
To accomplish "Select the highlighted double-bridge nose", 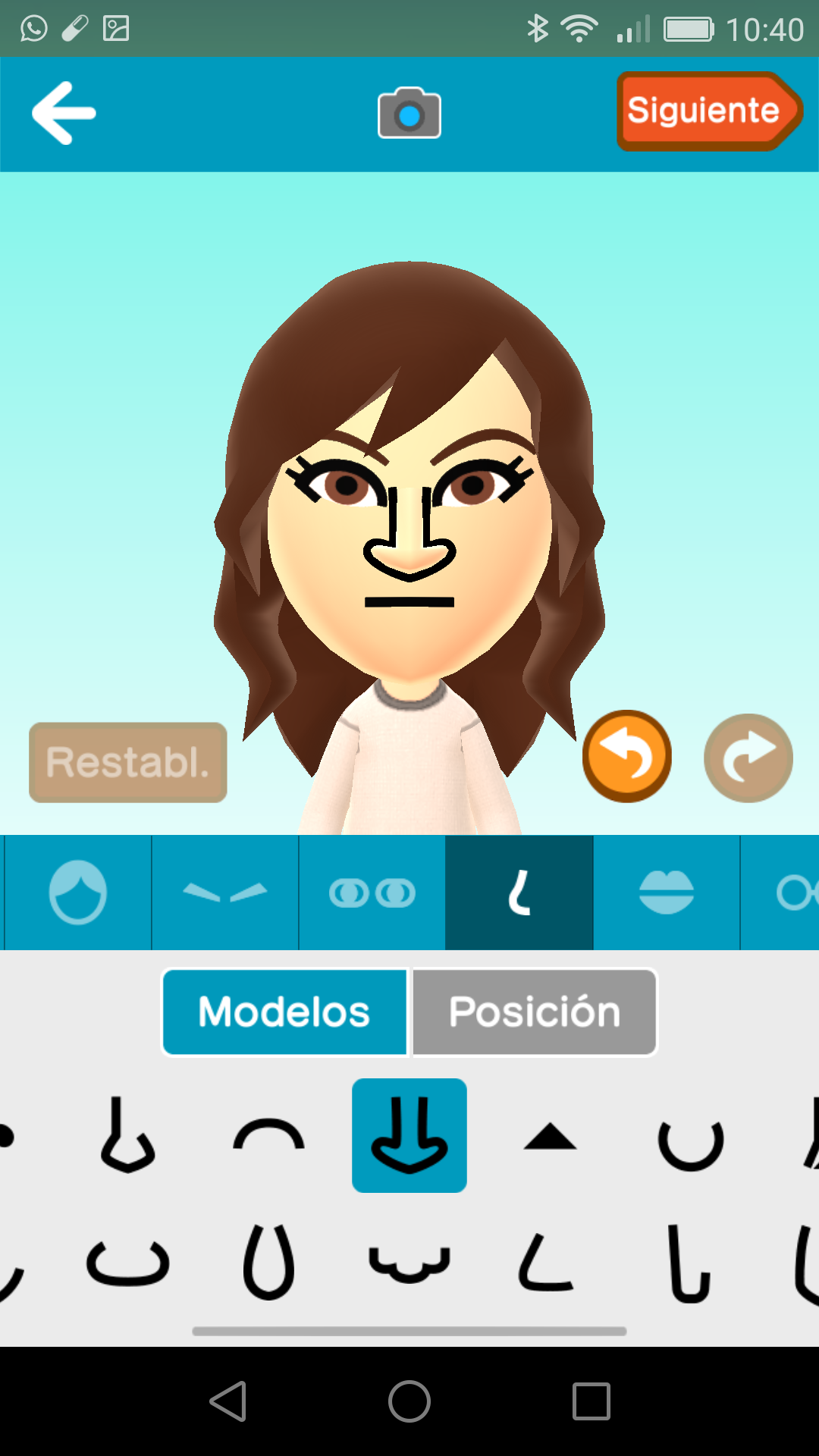I will (x=409, y=1135).
